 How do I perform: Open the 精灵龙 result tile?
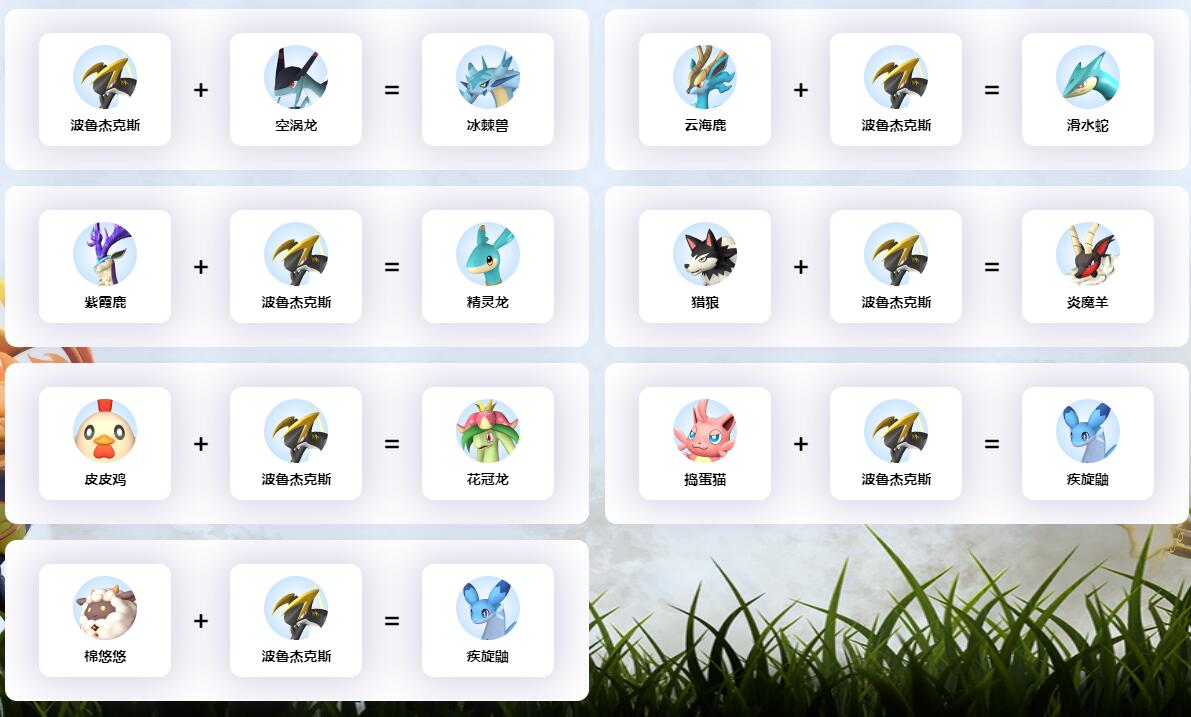(x=488, y=267)
